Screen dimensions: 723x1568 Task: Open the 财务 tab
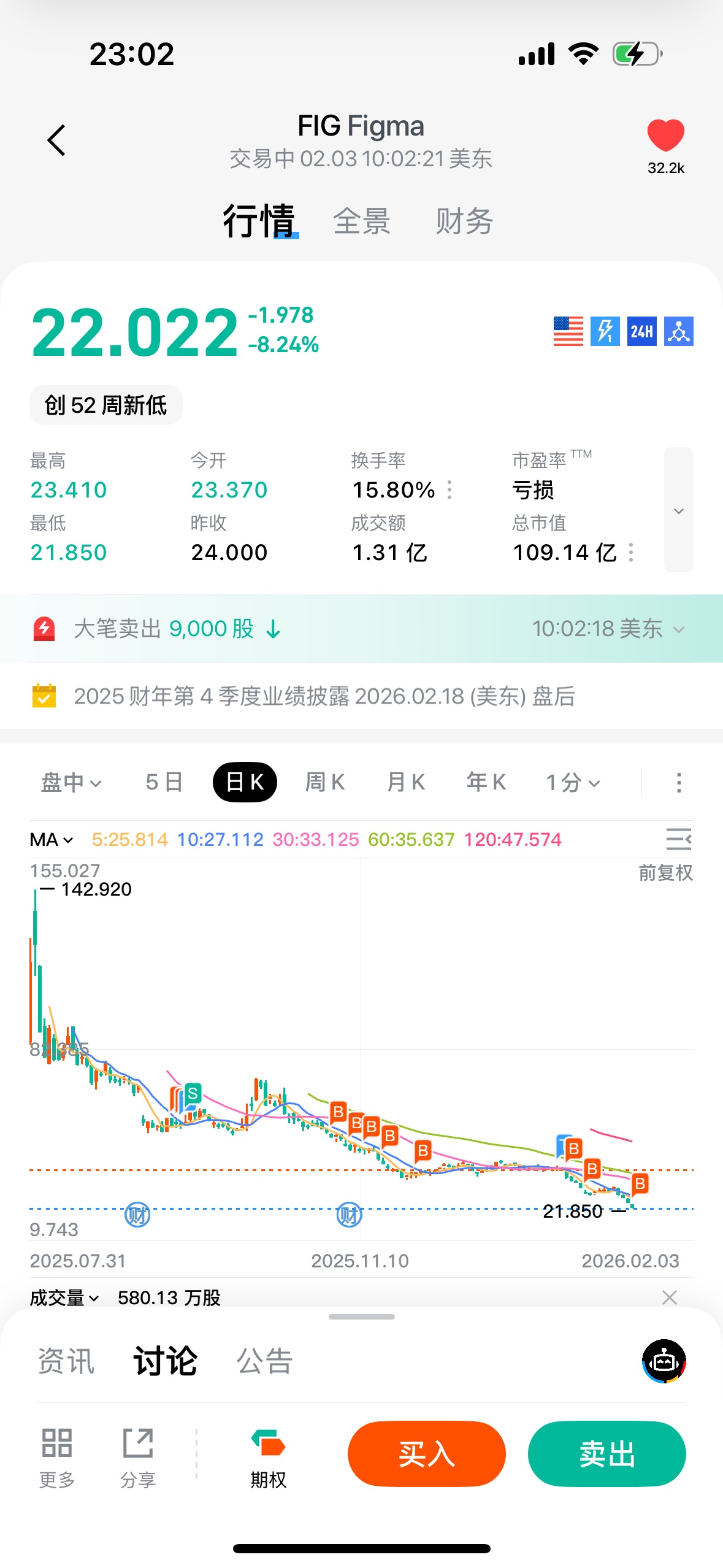point(464,221)
